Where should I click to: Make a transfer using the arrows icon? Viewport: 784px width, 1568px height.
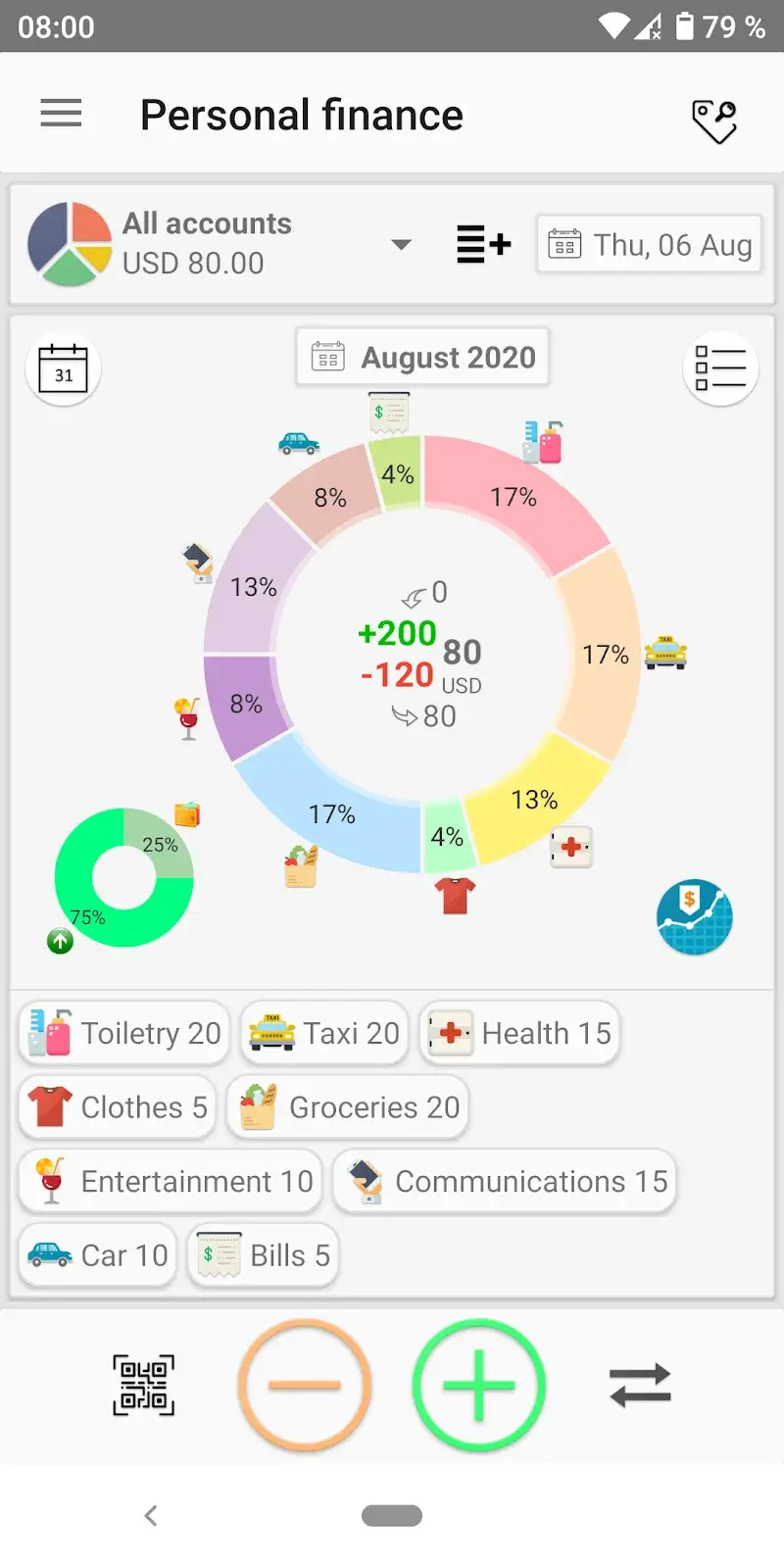(640, 1386)
